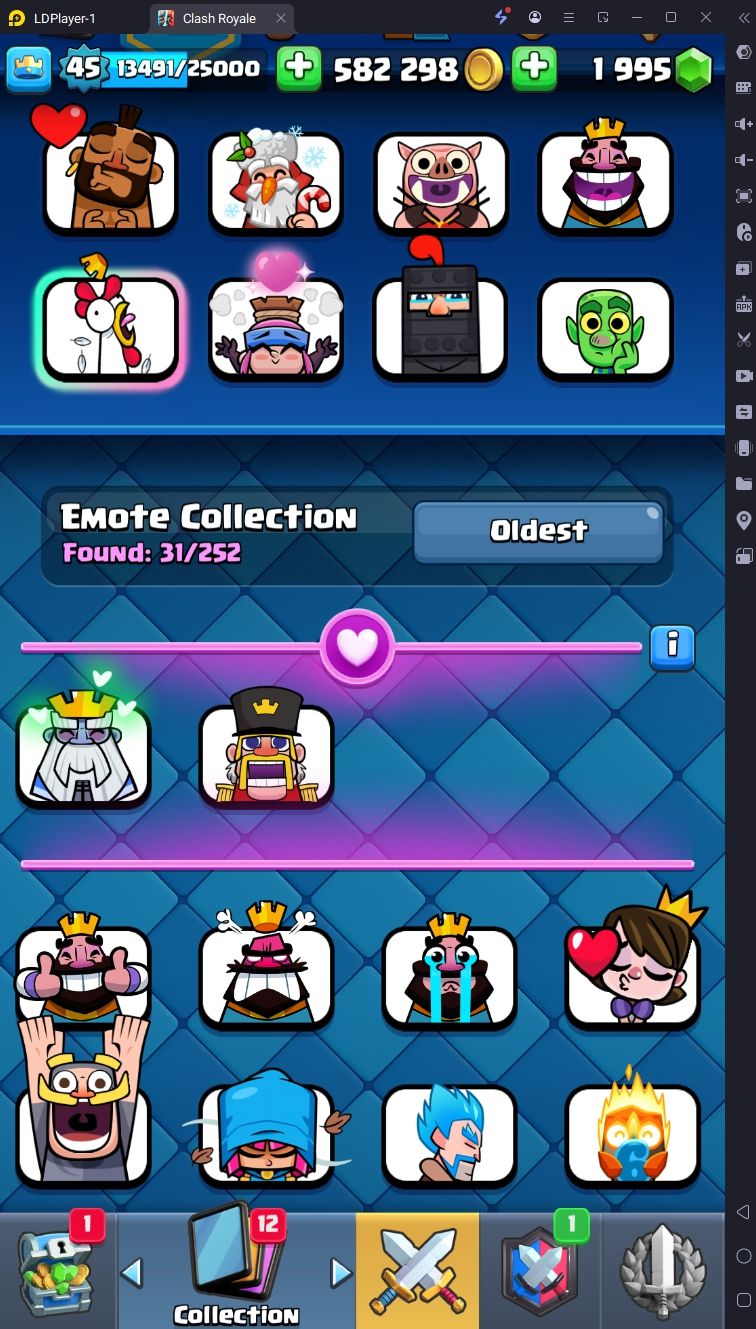756x1329 pixels.
Task: Choose the king thumbs-up emote
Action: tap(84, 976)
